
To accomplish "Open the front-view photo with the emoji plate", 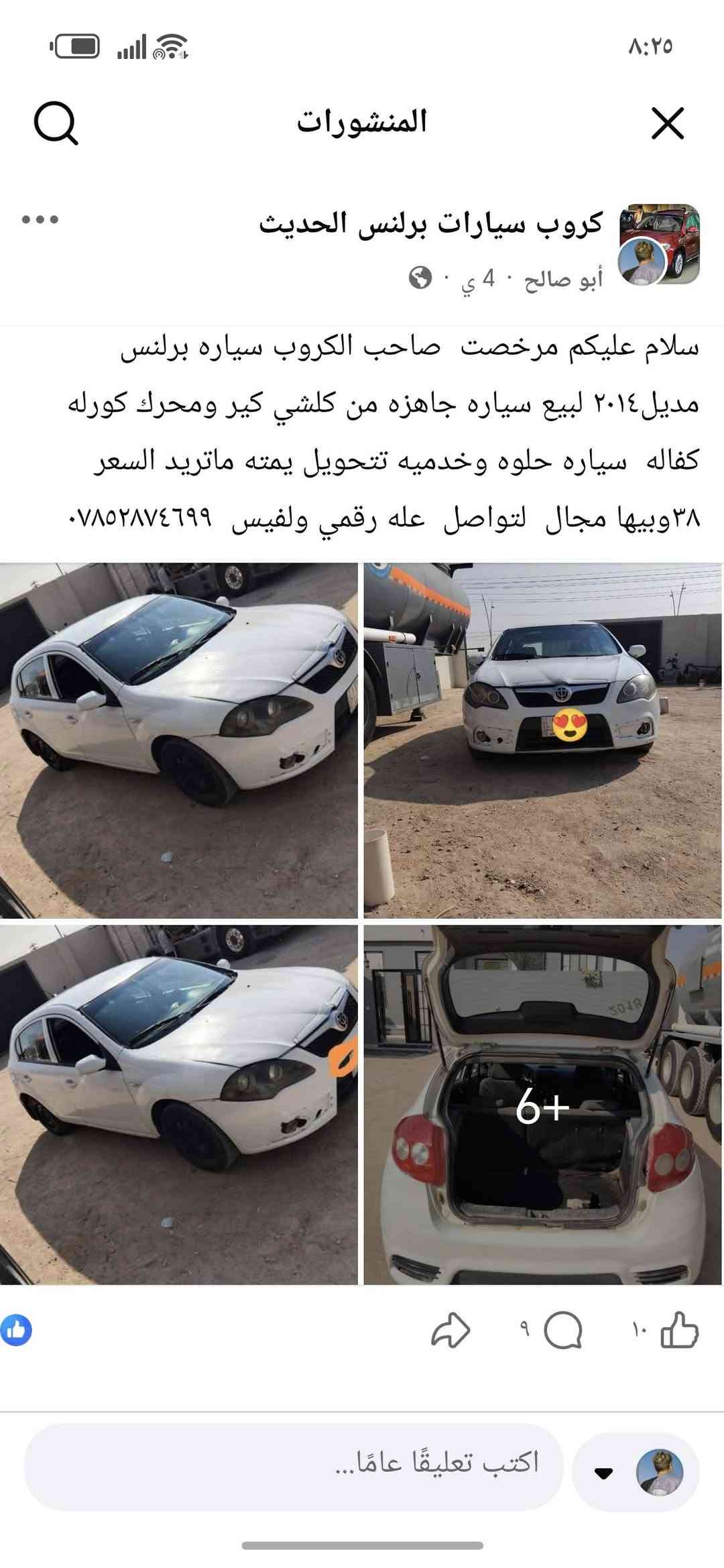I will (x=542, y=740).
